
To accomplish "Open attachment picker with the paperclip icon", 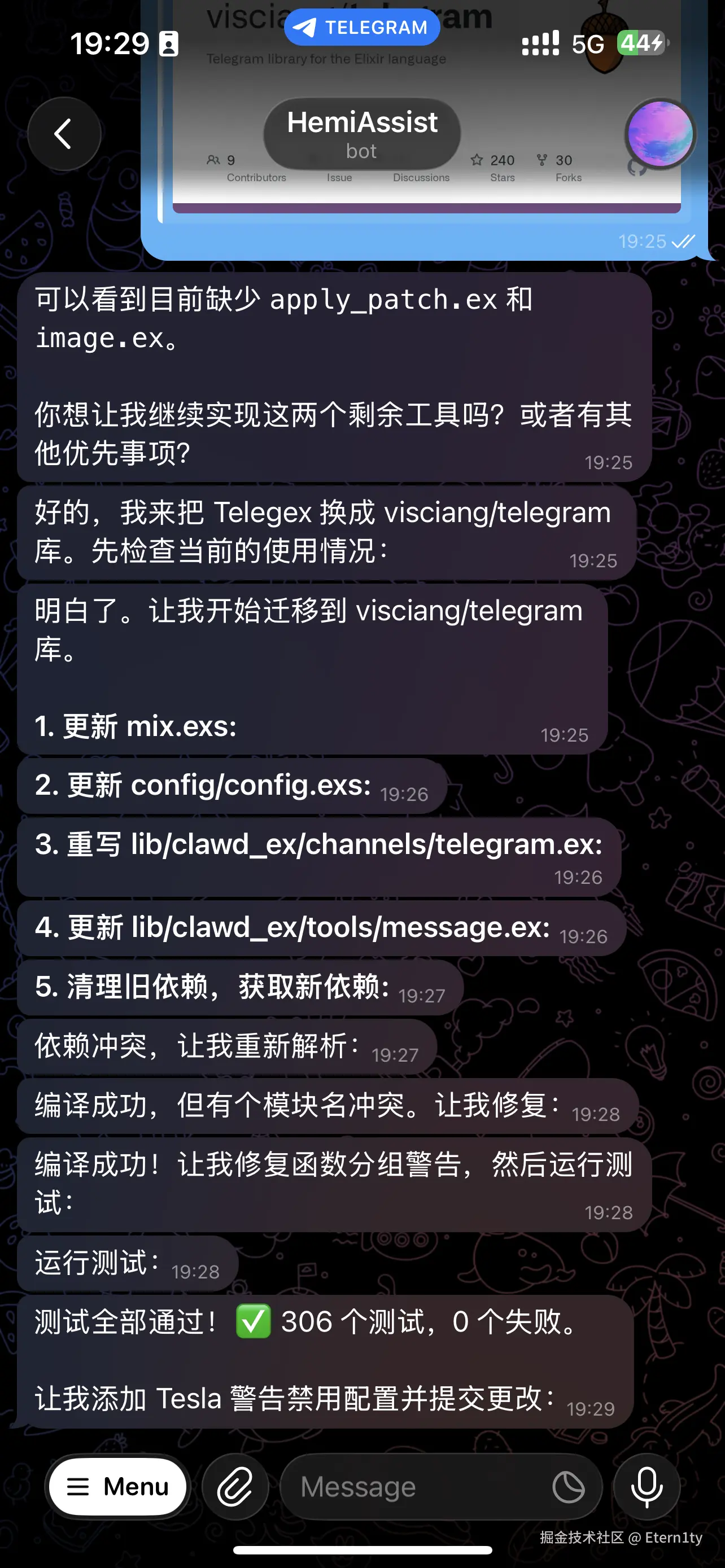I will (236, 1486).
